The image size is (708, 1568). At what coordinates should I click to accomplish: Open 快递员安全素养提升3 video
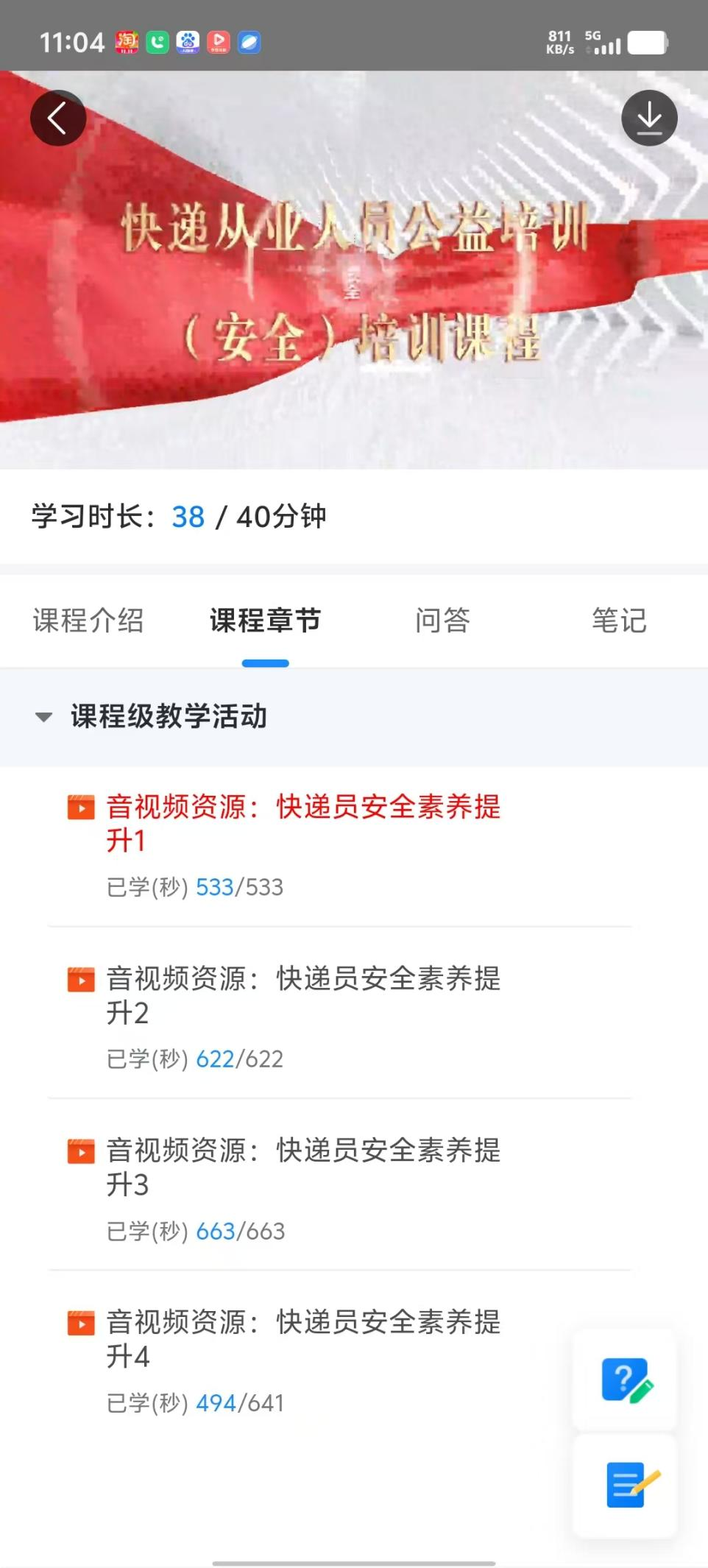303,1167
